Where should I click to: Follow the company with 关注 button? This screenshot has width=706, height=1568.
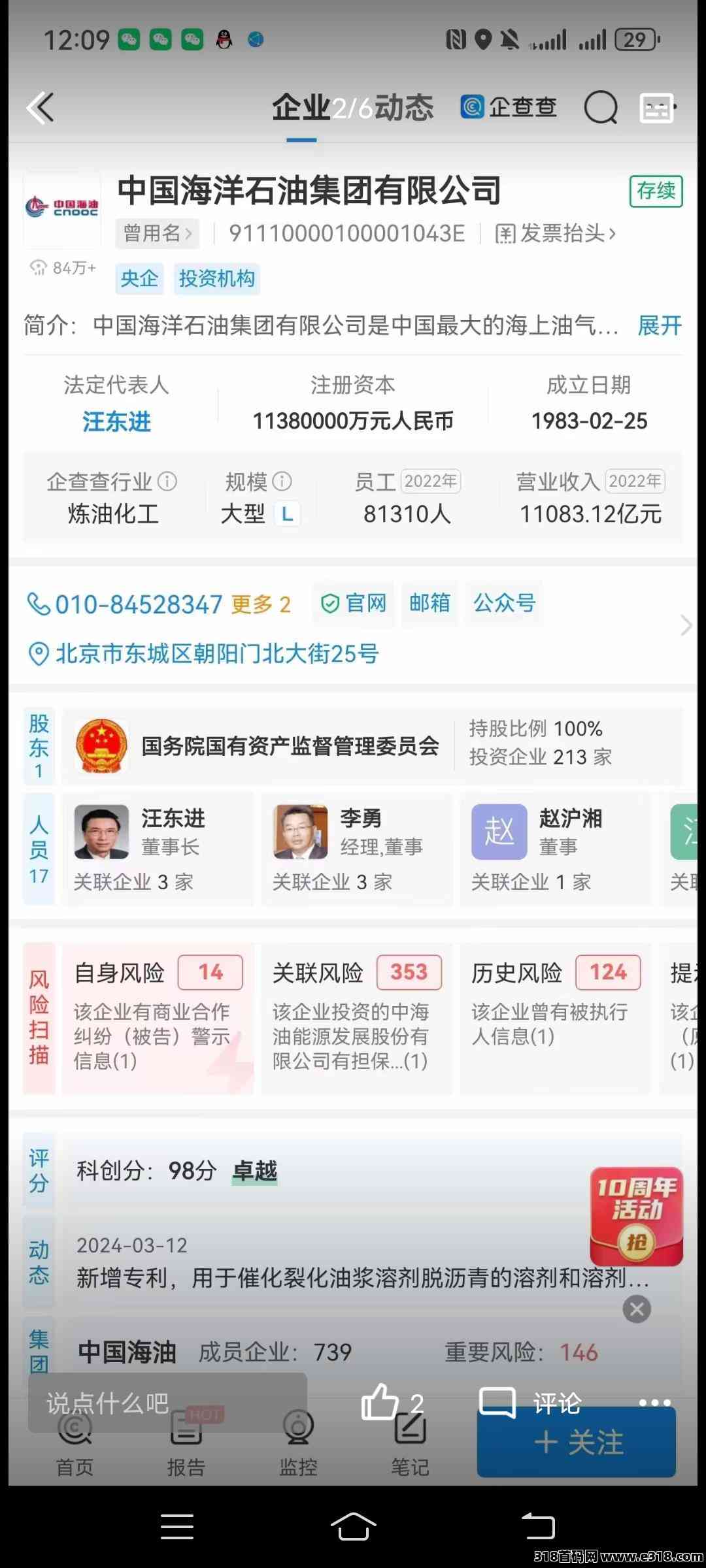tap(577, 1443)
